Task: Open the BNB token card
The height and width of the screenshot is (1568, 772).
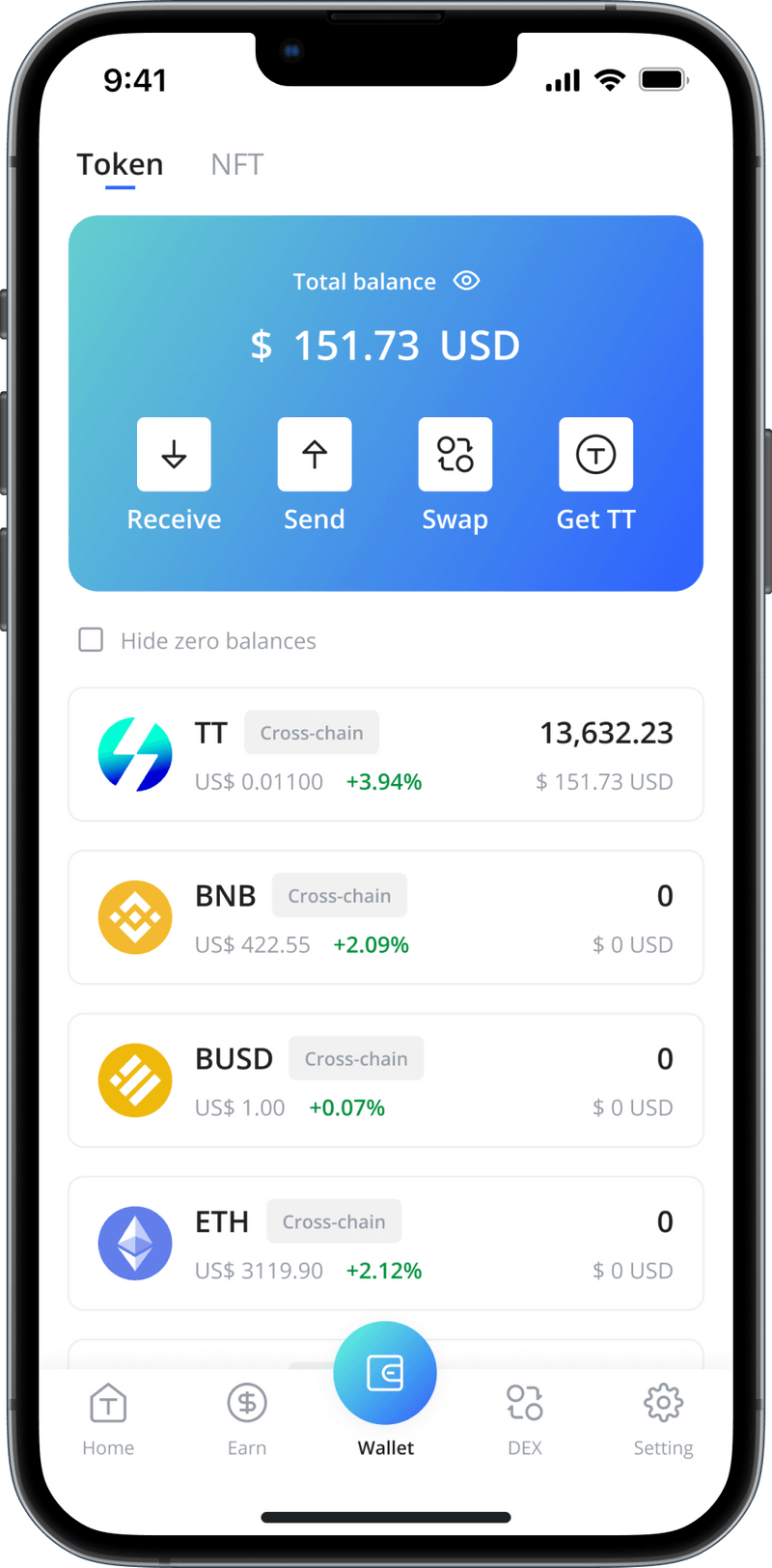Action: pyautogui.click(x=386, y=917)
